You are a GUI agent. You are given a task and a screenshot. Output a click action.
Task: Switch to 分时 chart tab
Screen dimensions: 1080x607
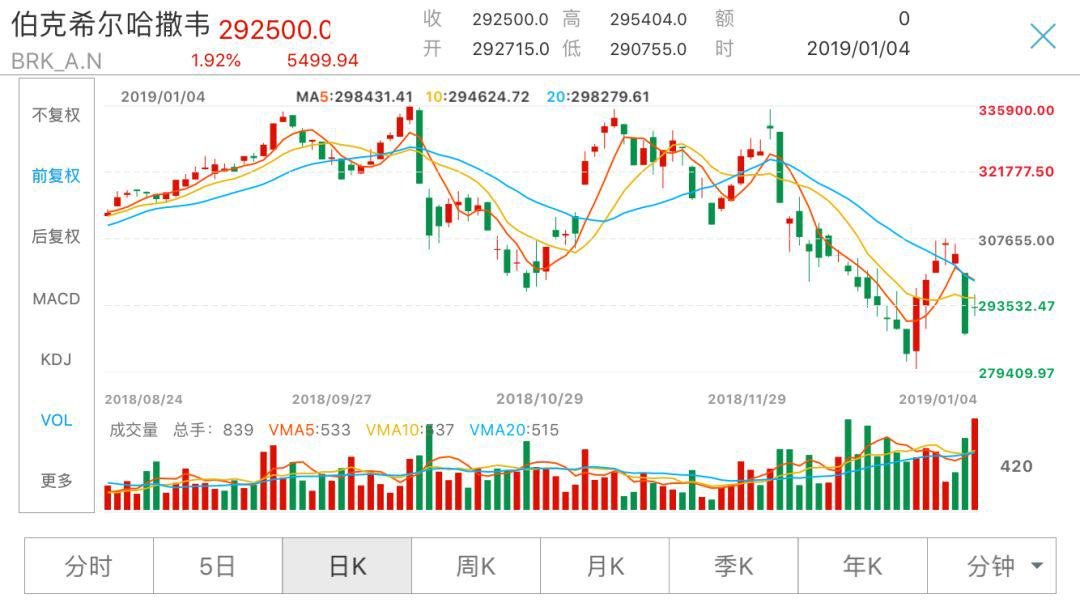coord(89,566)
